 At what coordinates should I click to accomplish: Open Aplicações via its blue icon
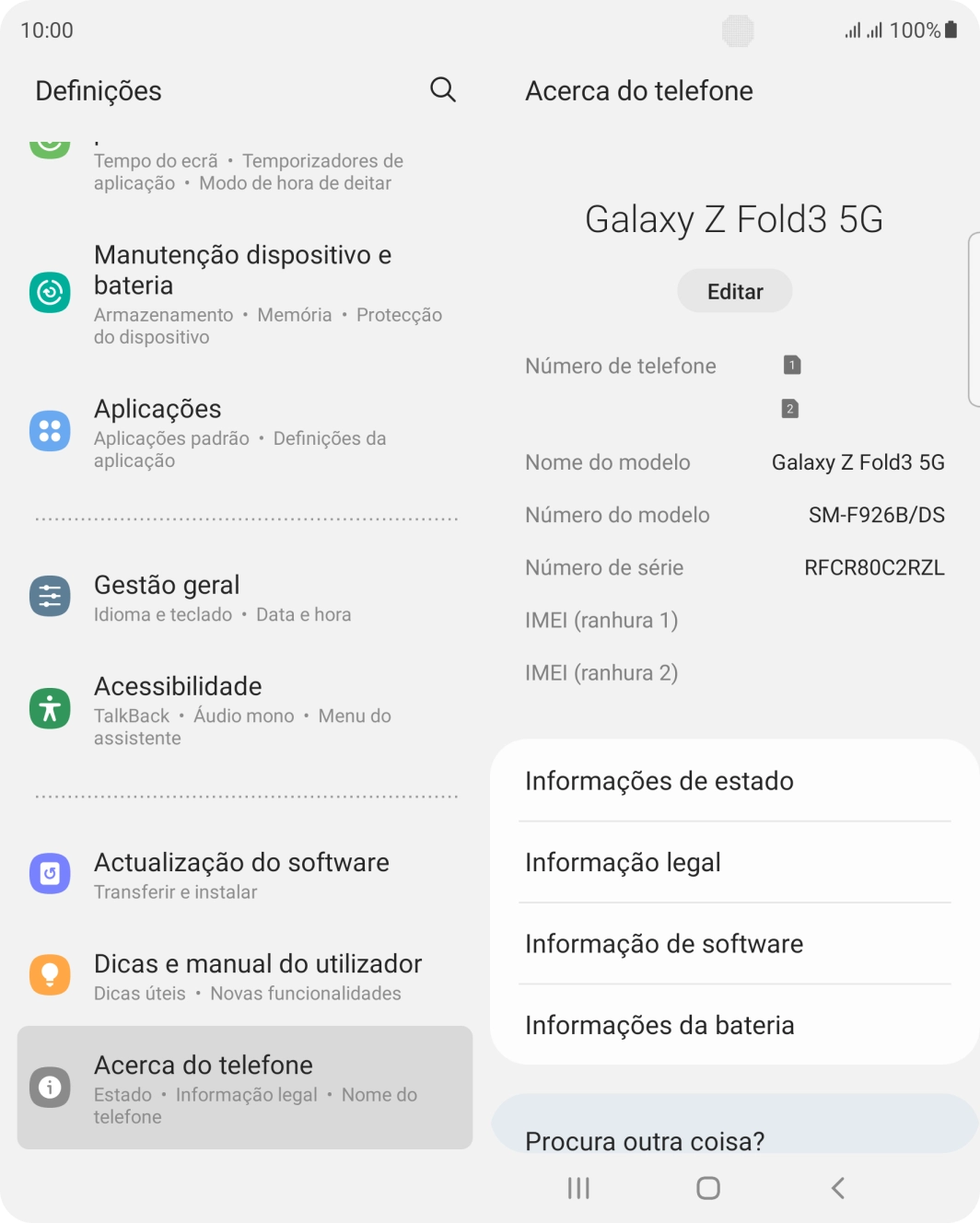point(51,430)
